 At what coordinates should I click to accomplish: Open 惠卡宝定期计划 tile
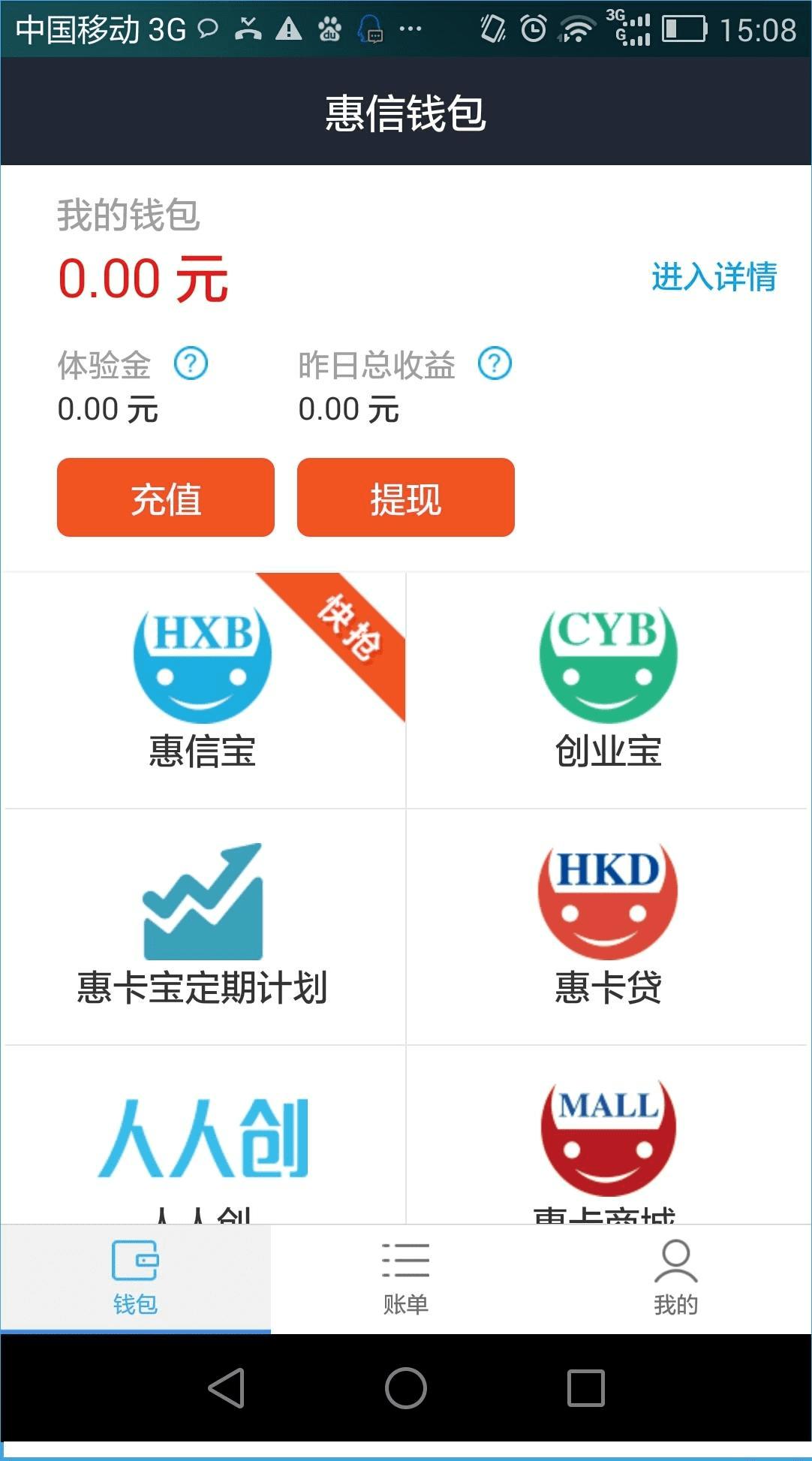pos(203,925)
